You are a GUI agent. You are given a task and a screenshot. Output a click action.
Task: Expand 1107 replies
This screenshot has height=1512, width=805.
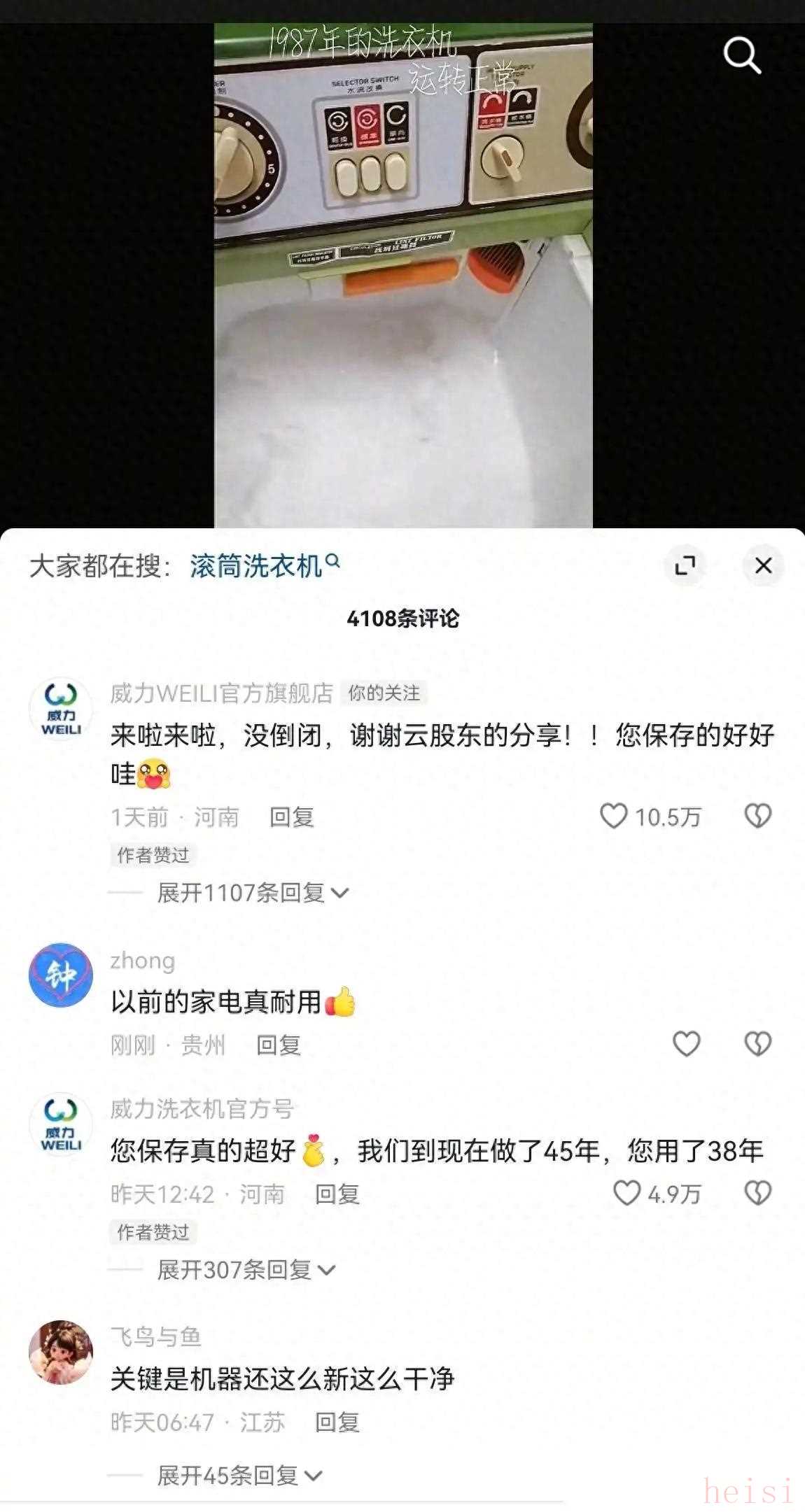(252, 893)
